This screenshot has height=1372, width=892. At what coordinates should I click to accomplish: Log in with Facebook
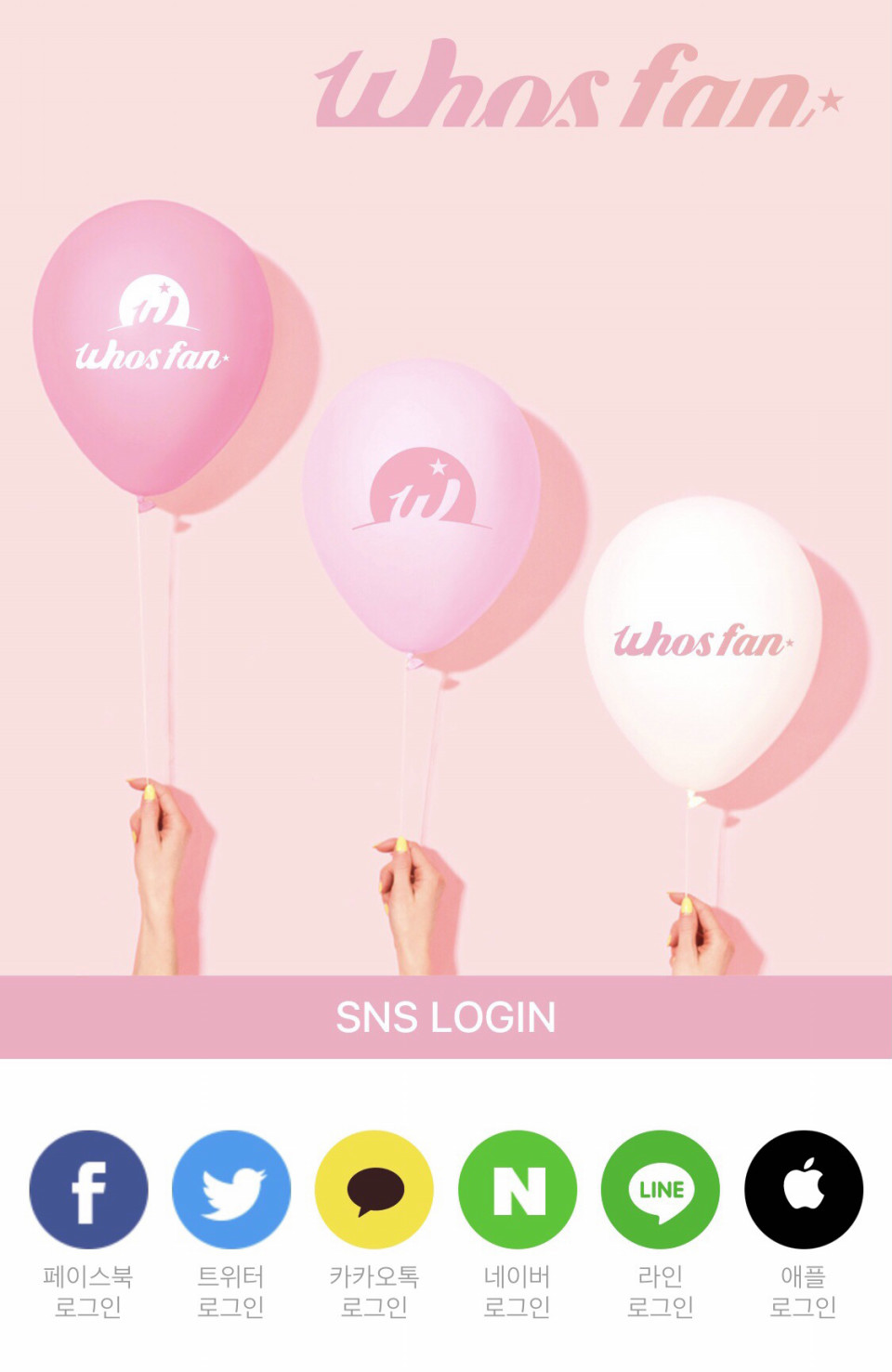(x=88, y=1189)
